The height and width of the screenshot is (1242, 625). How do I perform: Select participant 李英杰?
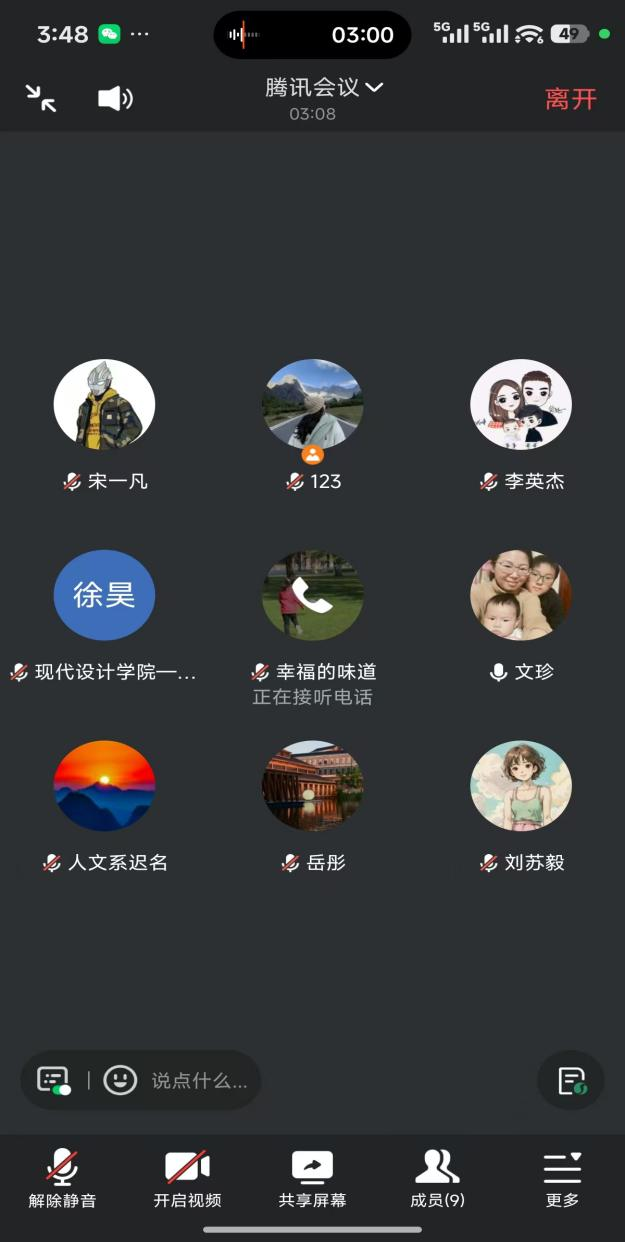point(521,405)
